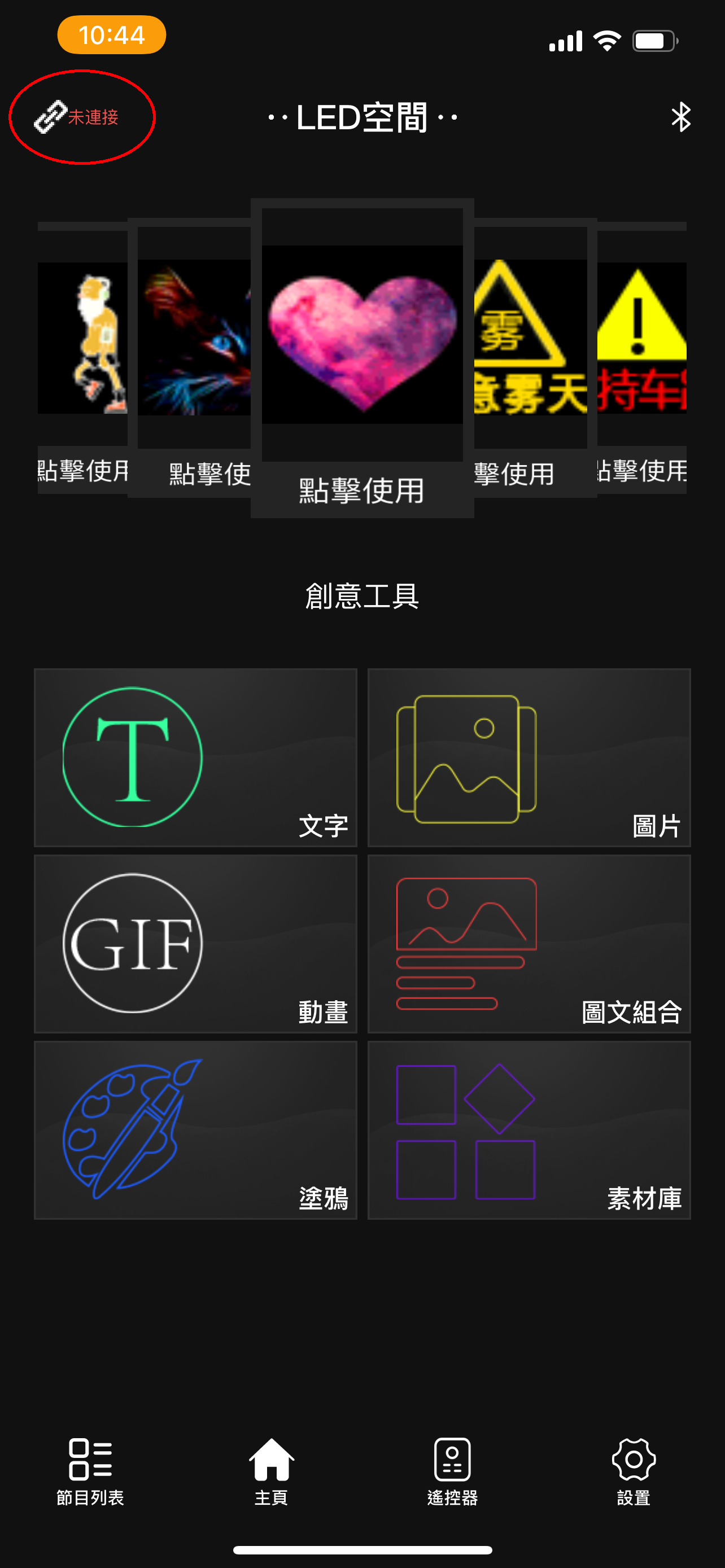Start the 塗鴉 doodle tool
Viewport: 725px width, 1568px height.
click(195, 1130)
